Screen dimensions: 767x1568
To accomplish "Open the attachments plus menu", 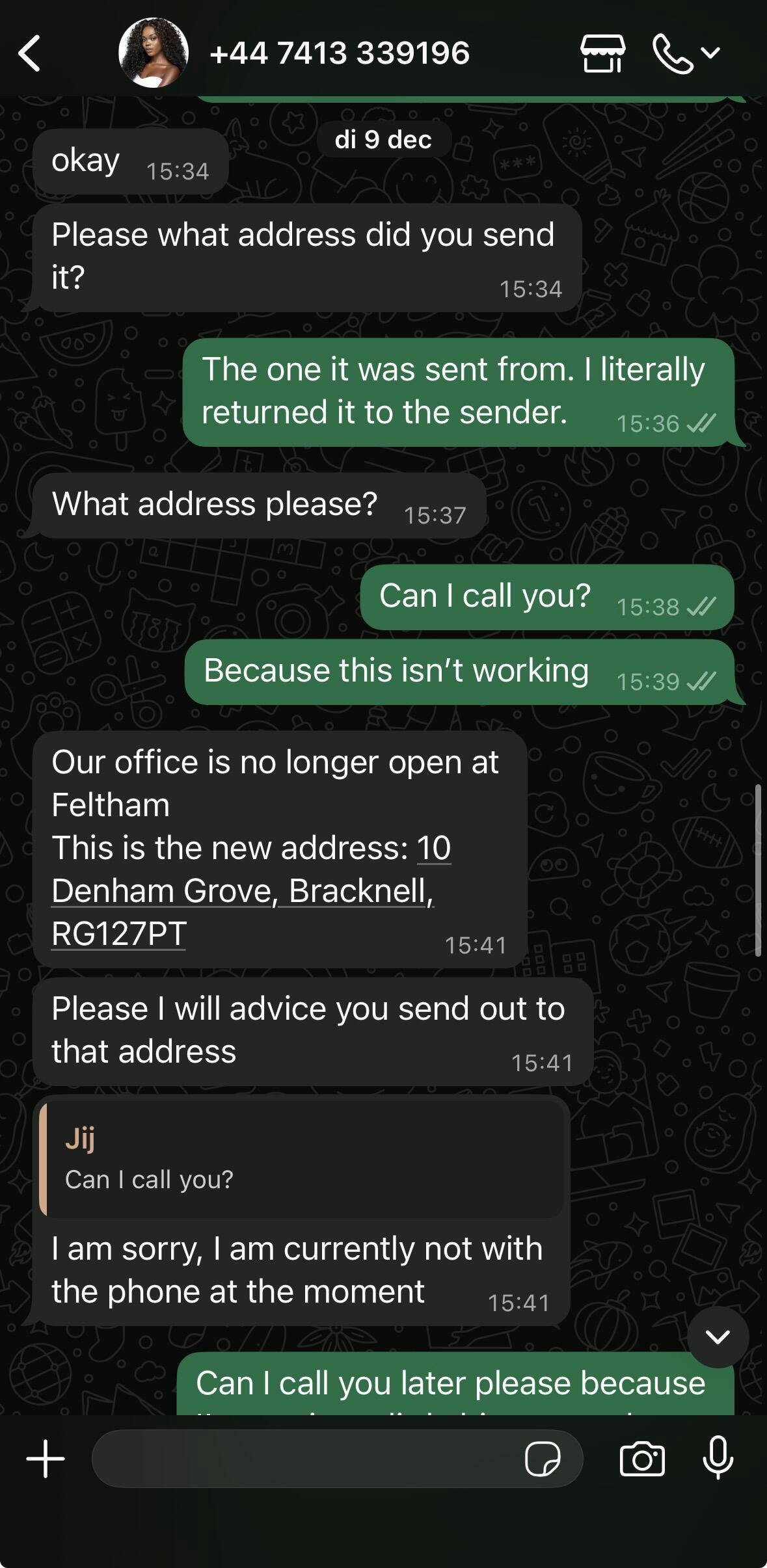I will (x=46, y=1459).
